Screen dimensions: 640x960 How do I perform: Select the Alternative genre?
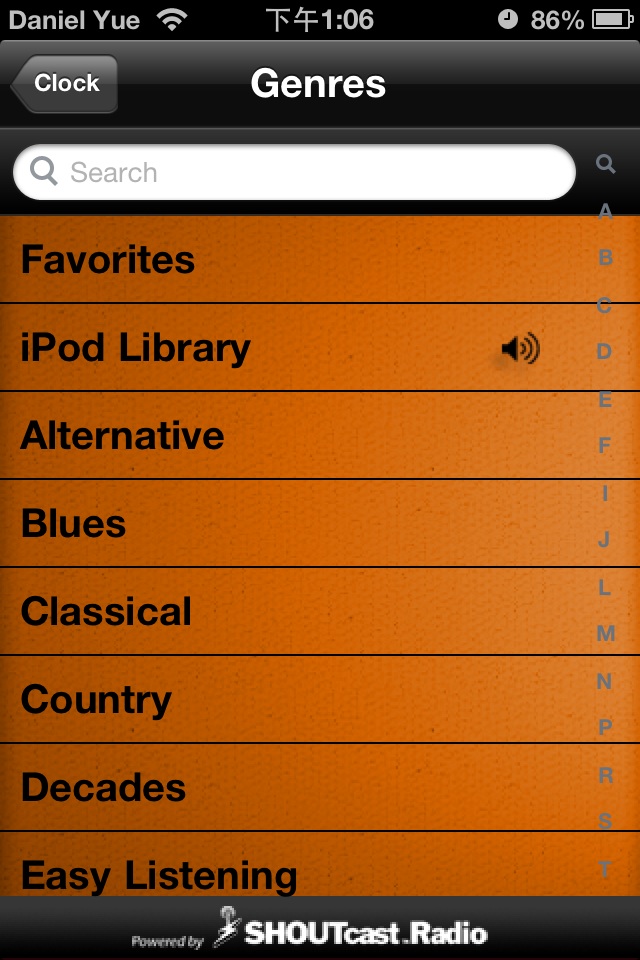click(290, 436)
